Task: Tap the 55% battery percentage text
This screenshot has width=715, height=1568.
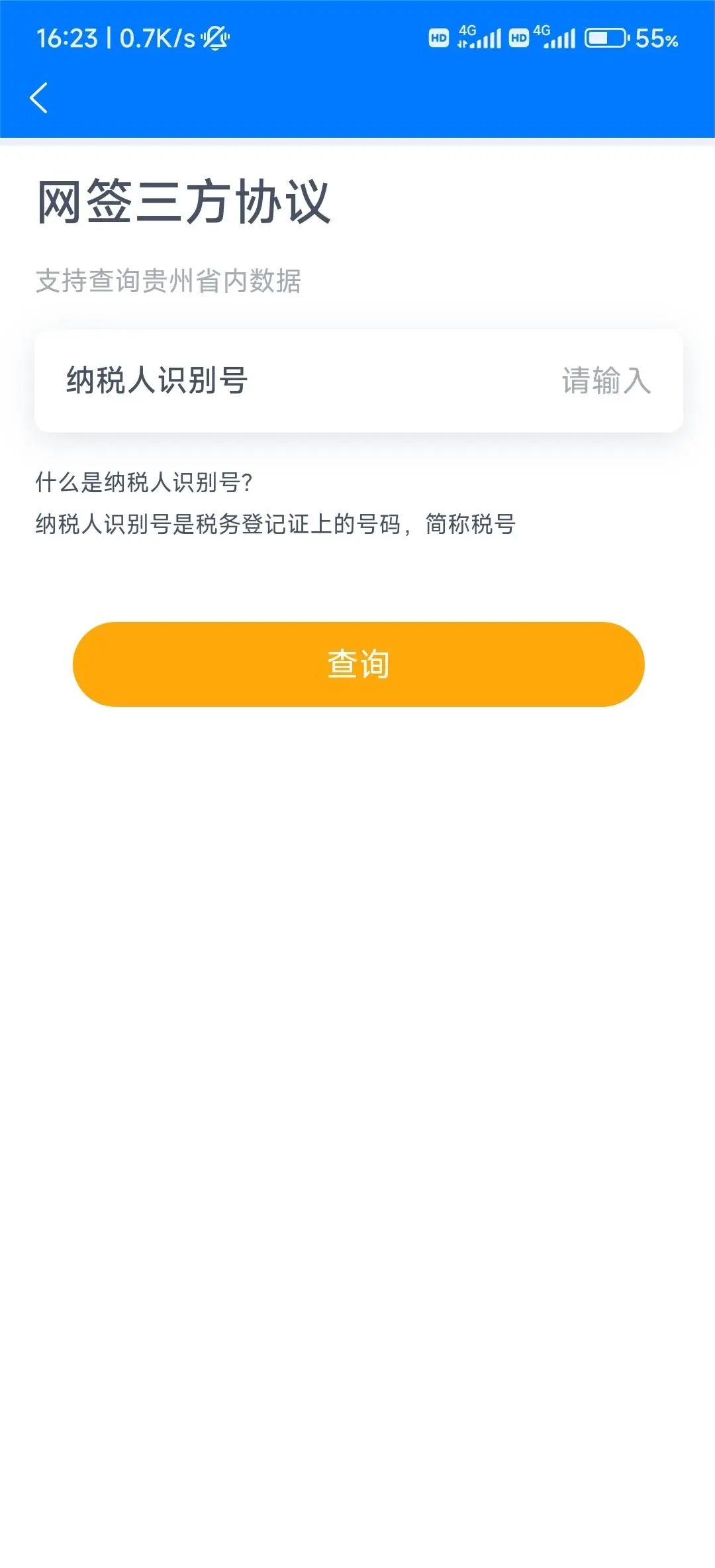Action: click(659, 38)
